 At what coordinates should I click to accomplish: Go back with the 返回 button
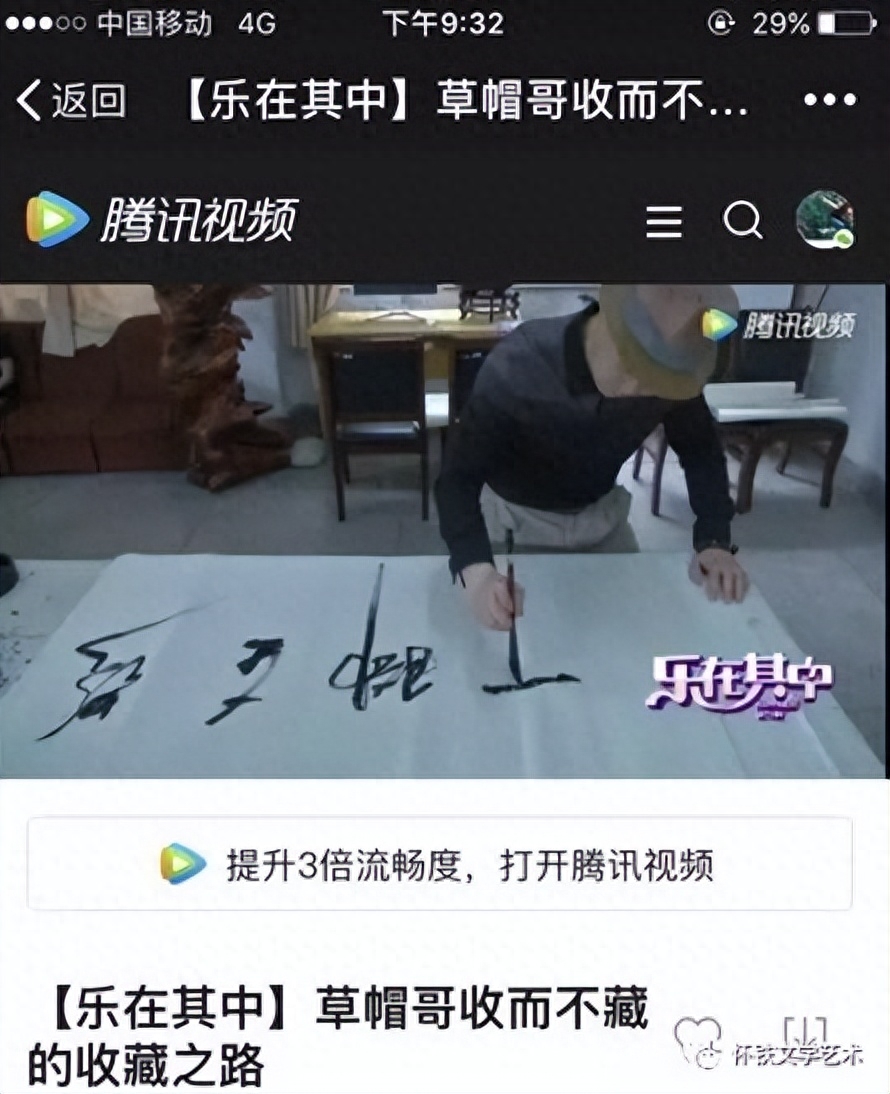(x=72, y=100)
